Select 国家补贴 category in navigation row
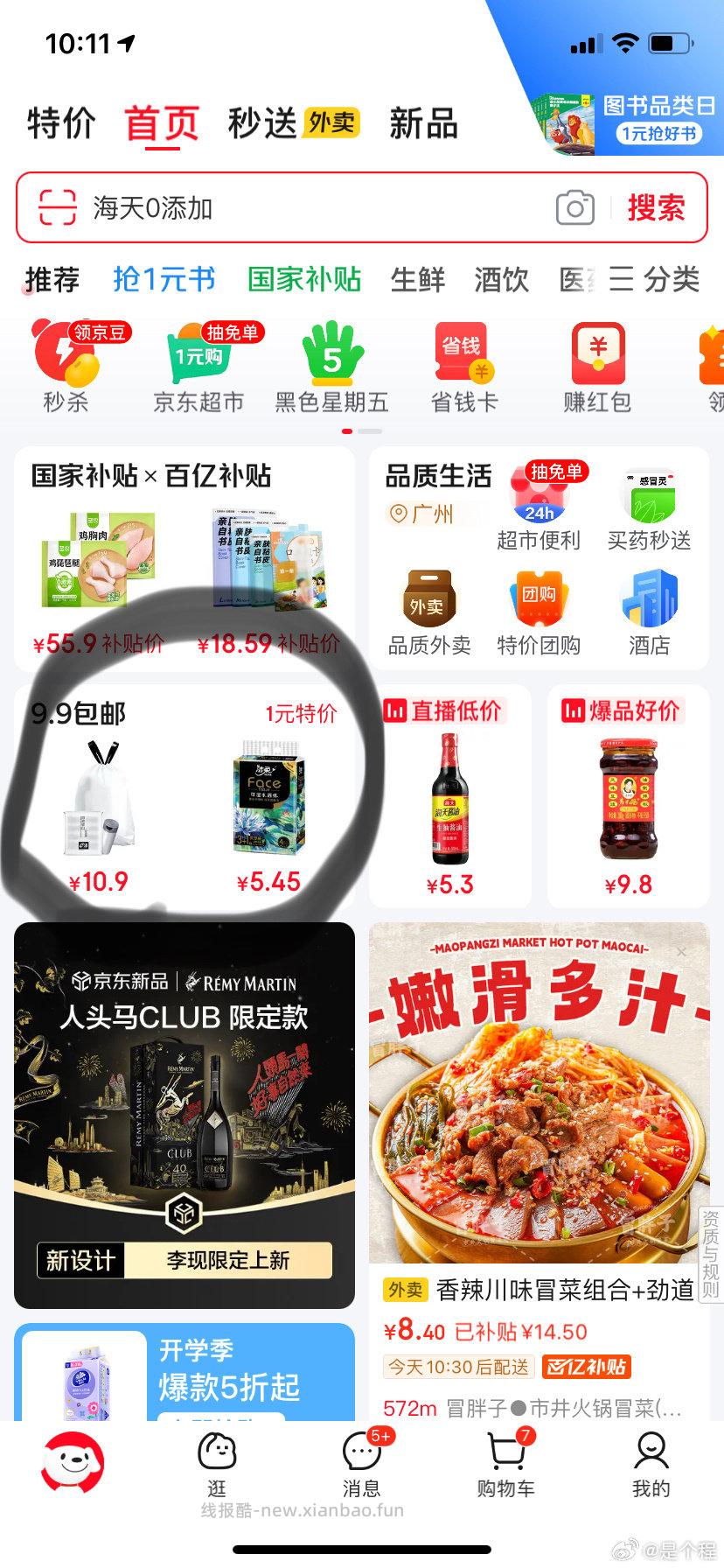This screenshot has width=724, height=1568. [303, 278]
